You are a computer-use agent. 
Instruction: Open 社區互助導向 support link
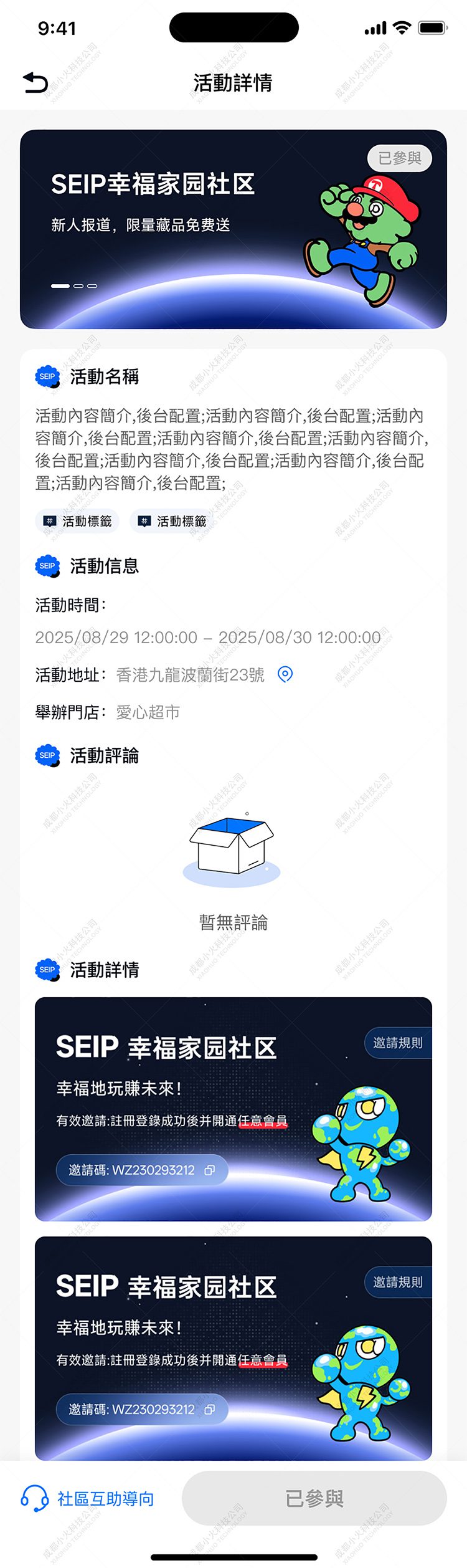[x=88, y=1499]
